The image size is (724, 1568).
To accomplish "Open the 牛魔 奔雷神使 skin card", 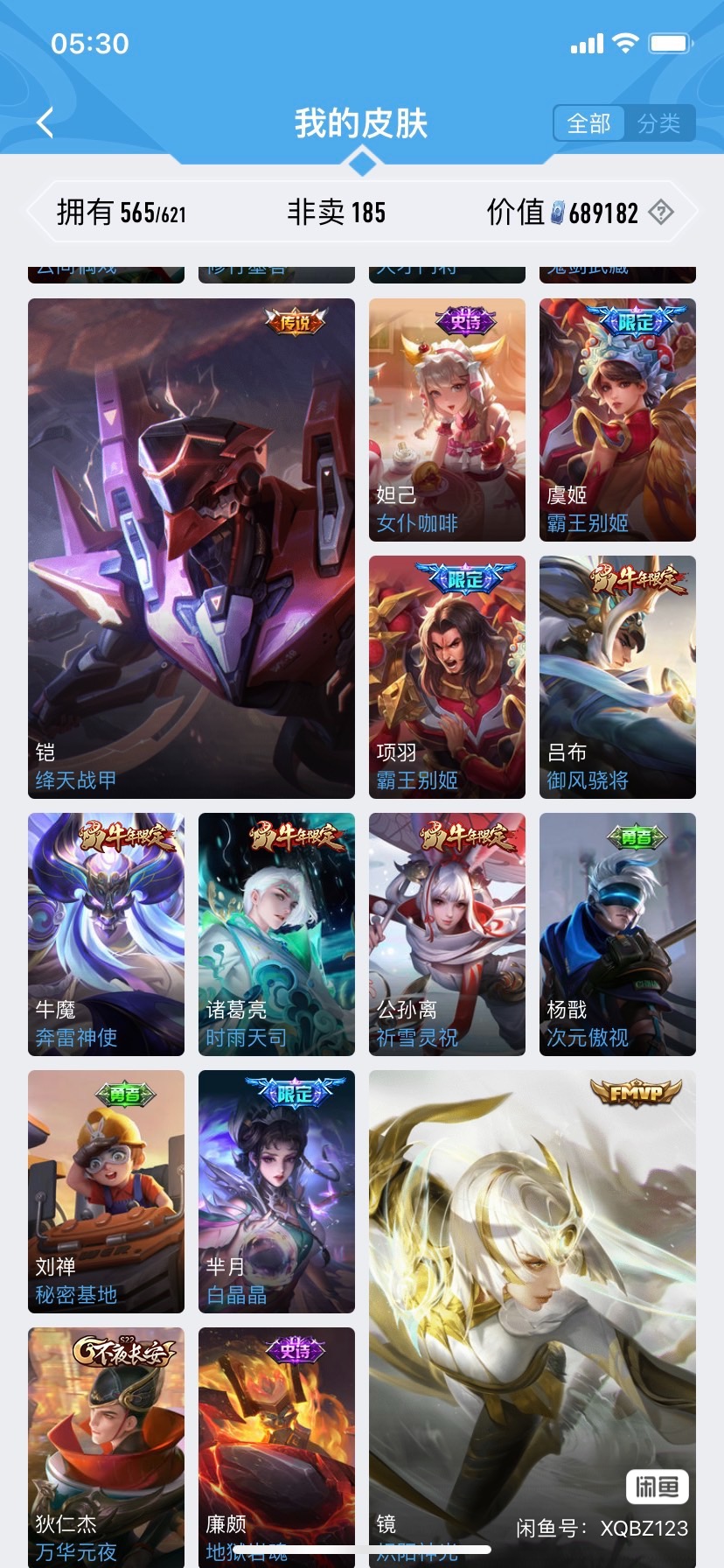I will [x=106, y=934].
